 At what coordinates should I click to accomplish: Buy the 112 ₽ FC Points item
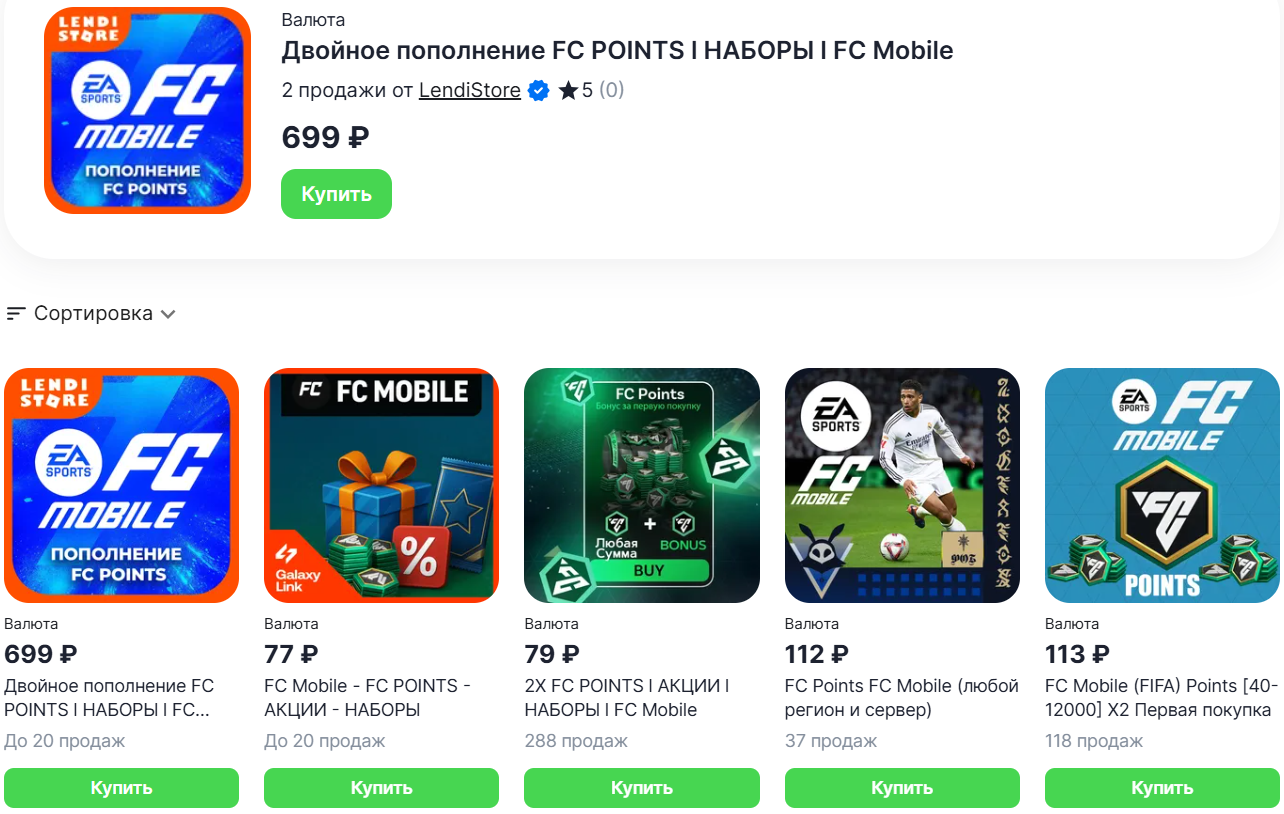[902, 788]
